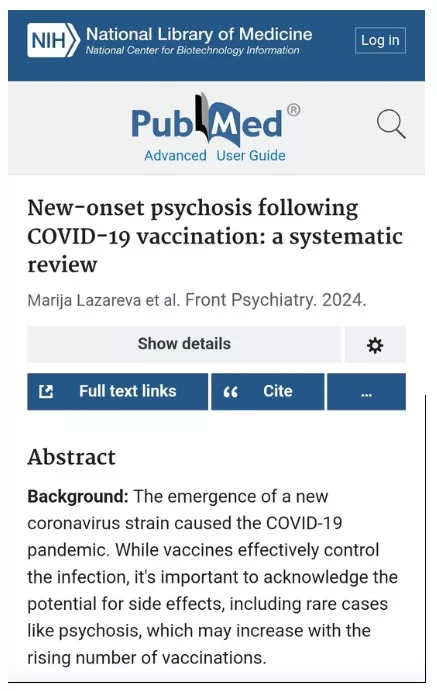Open the Advanced search link

[175, 156]
